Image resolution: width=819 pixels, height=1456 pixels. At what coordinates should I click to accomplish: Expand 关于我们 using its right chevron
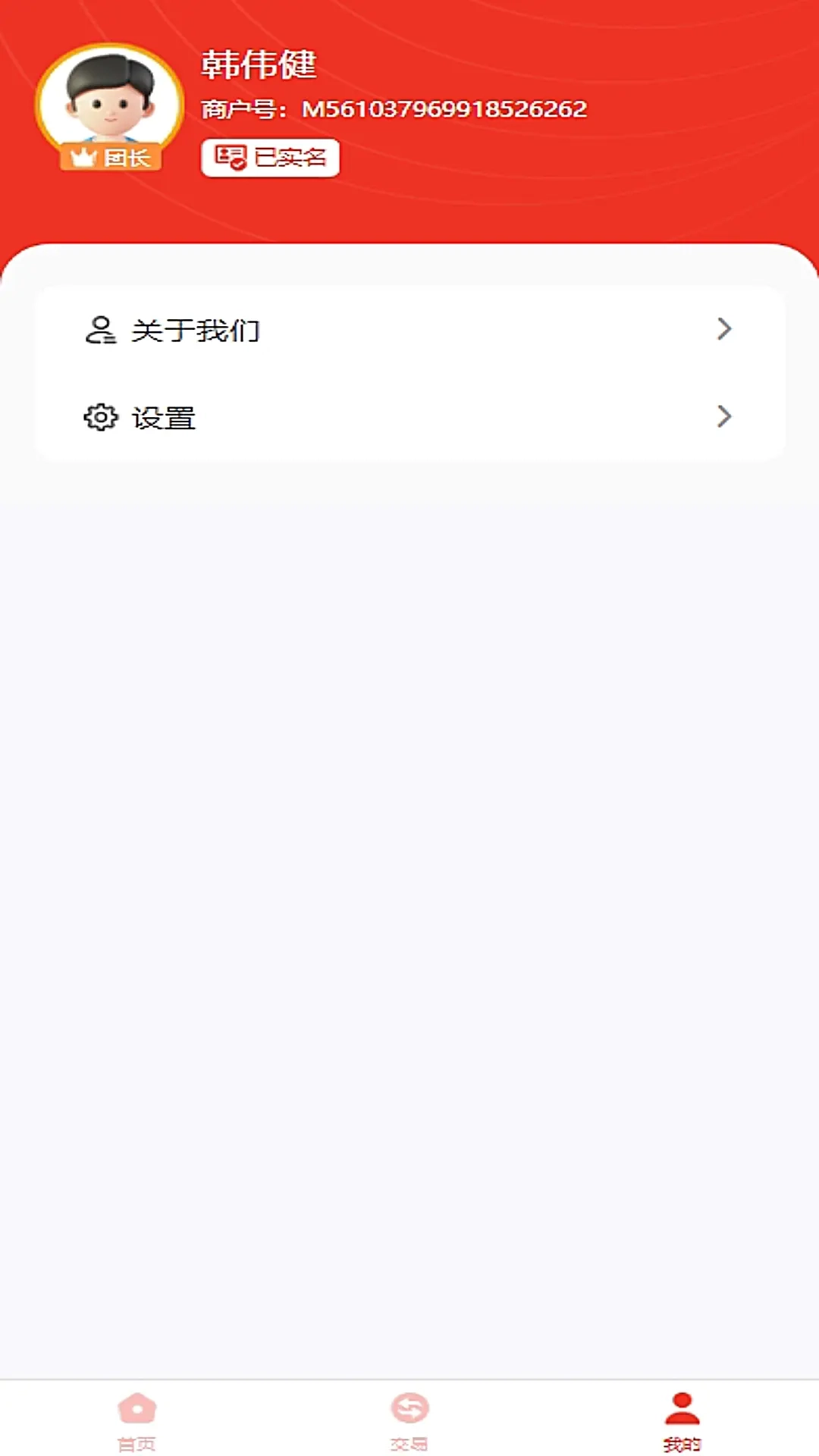coord(726,329)
